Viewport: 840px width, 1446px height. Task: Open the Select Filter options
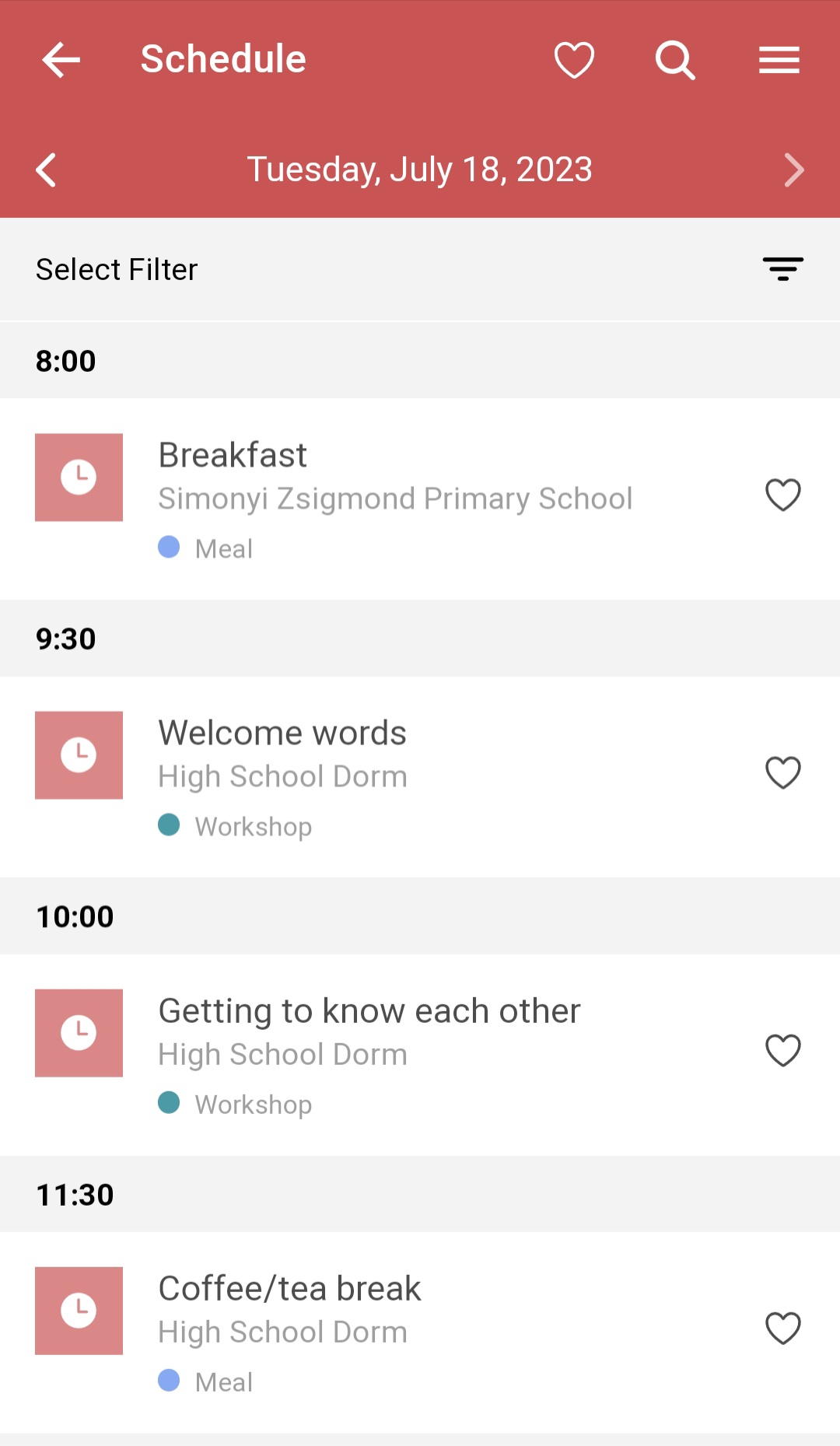[x=782, y=269]
